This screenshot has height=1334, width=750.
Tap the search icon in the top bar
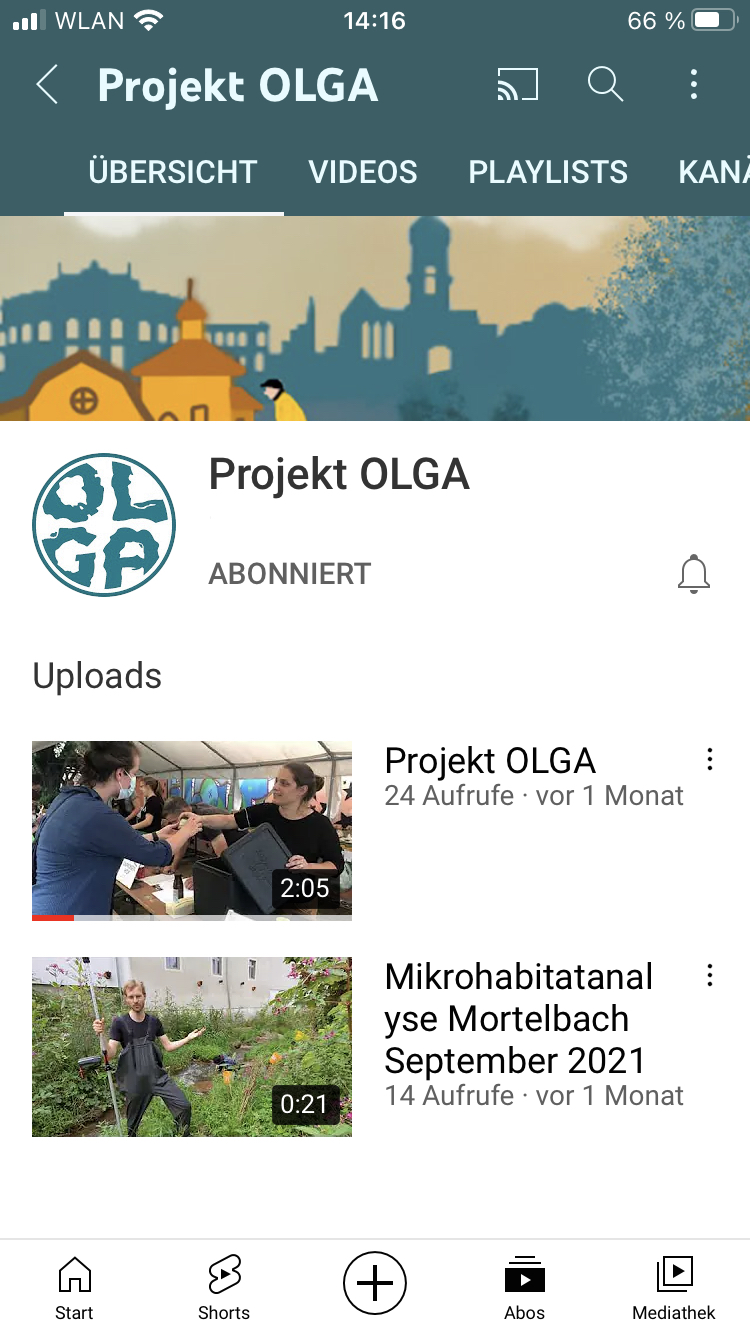point(604,85)
